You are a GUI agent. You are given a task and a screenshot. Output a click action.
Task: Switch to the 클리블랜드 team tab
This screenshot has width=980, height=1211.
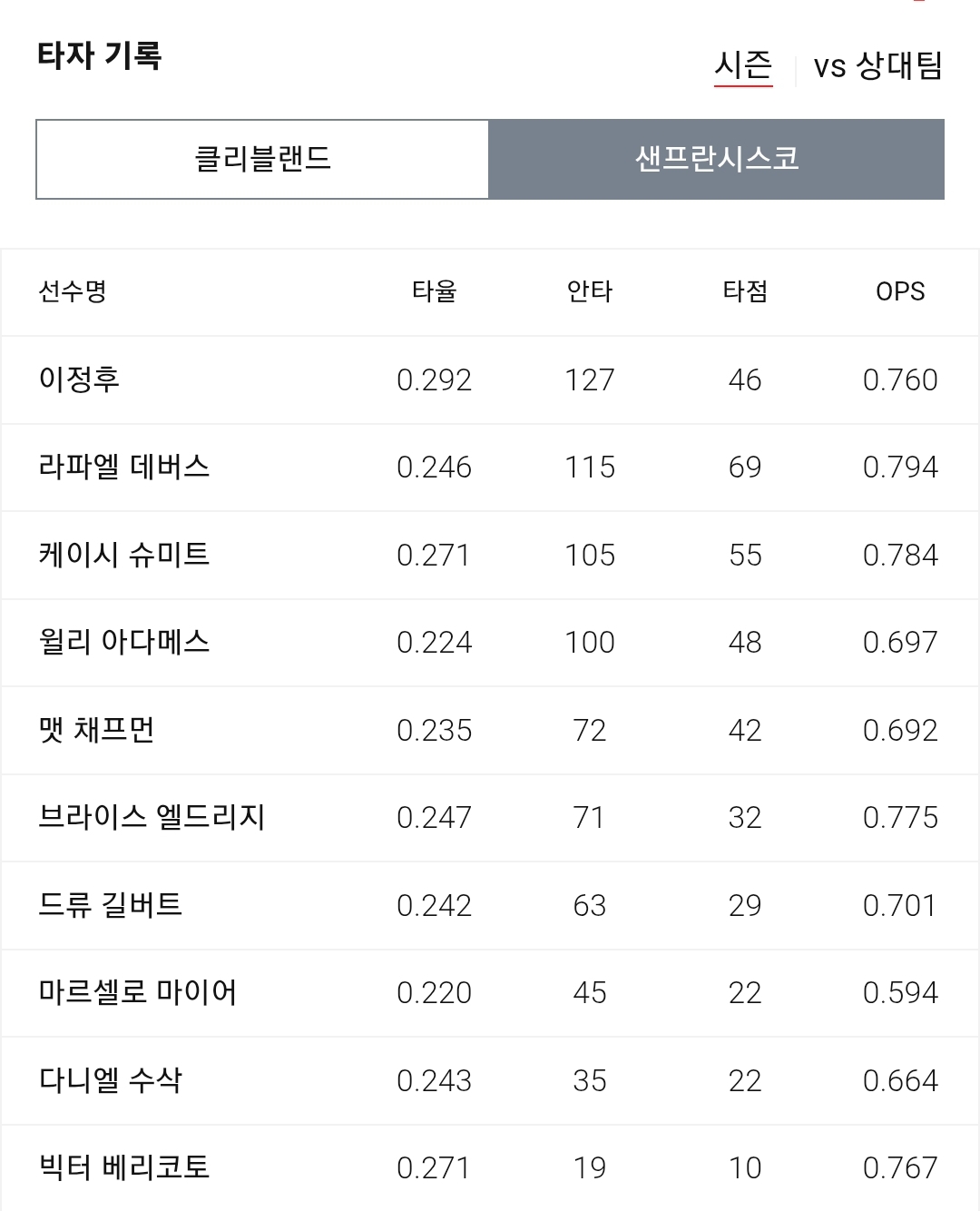pyautogui.click(x=262, y=159)
